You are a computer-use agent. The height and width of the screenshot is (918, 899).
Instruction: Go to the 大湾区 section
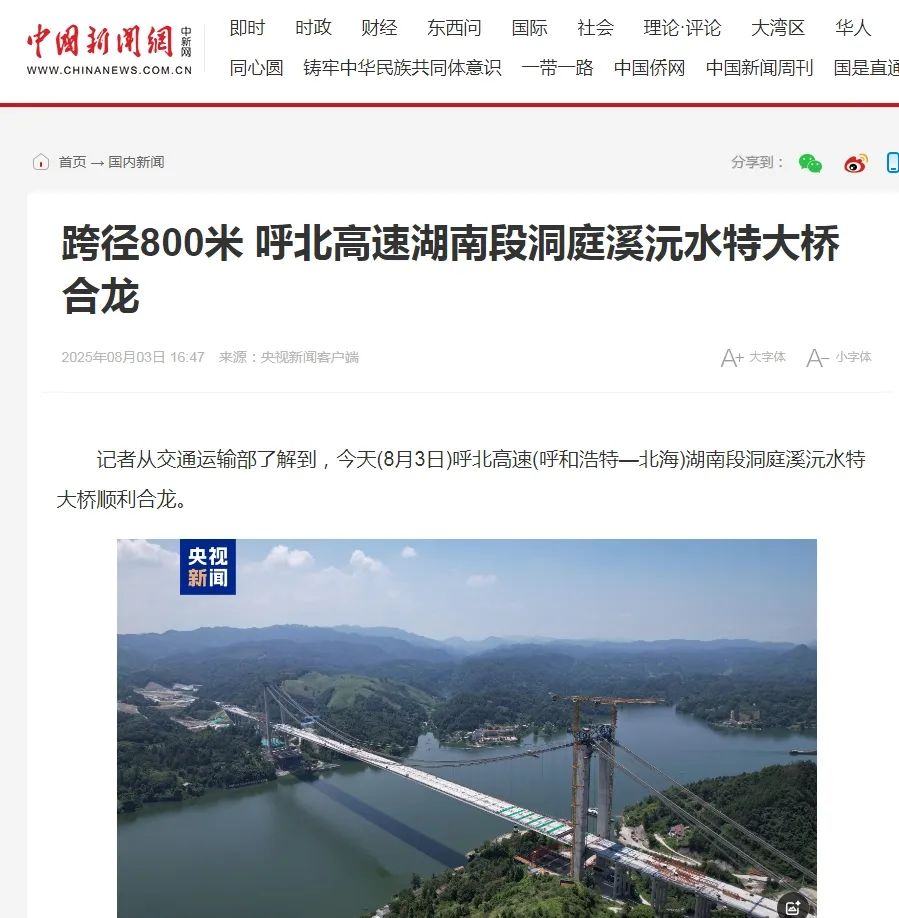click(x=778, y=28)
